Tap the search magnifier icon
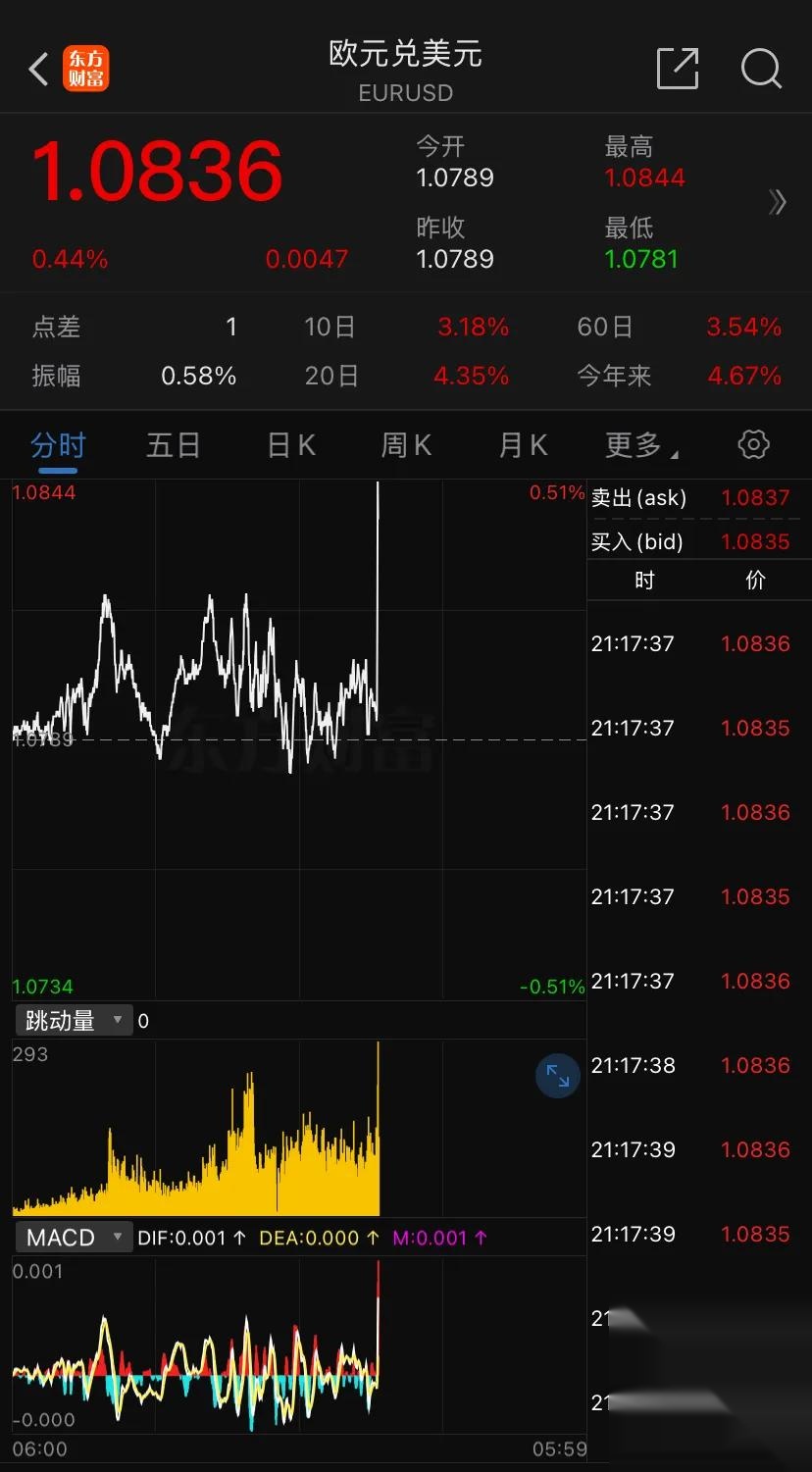Image resolution: width=812 pixels, height=1472 pixels. [760, 69]
